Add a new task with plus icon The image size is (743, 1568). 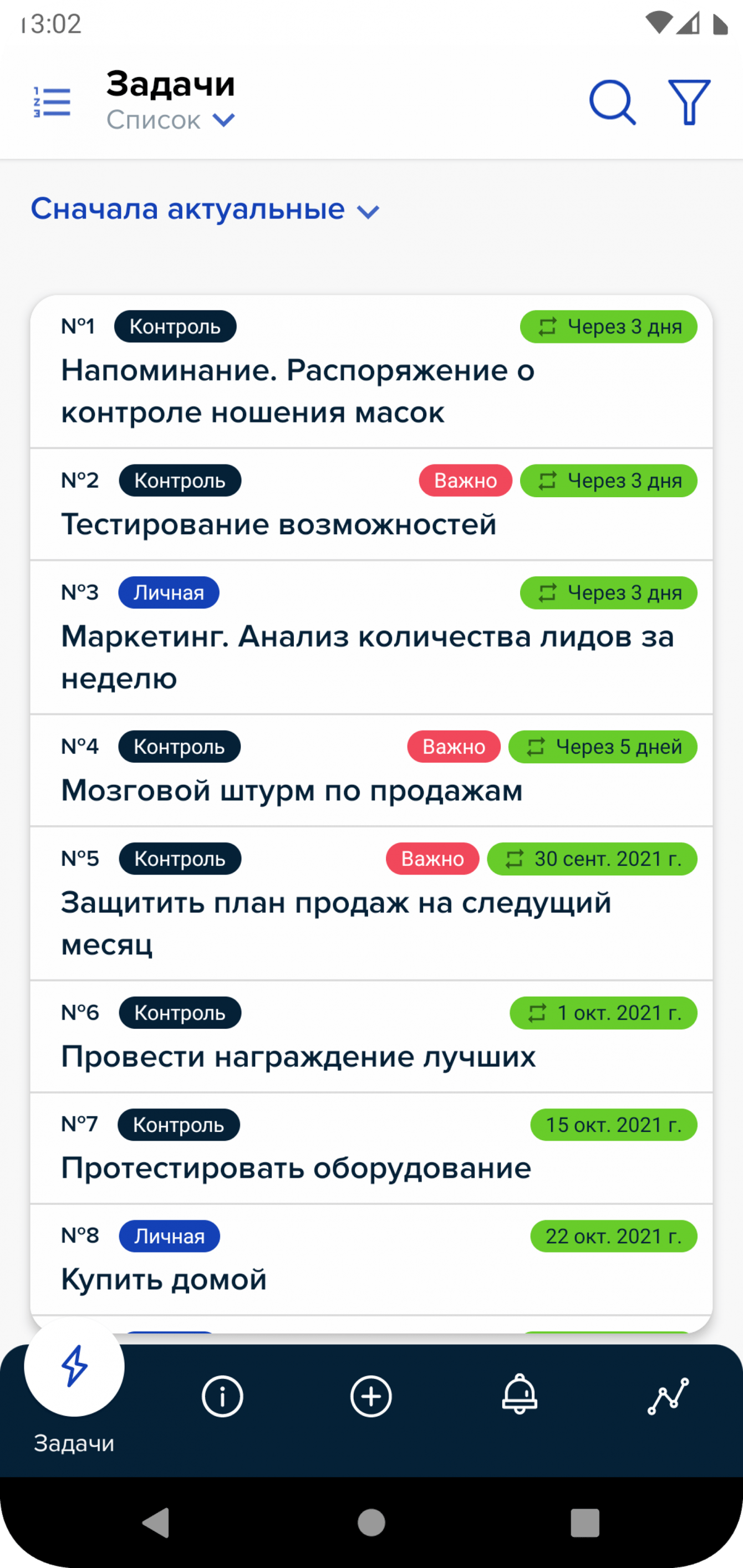(x=371, y=1396)
